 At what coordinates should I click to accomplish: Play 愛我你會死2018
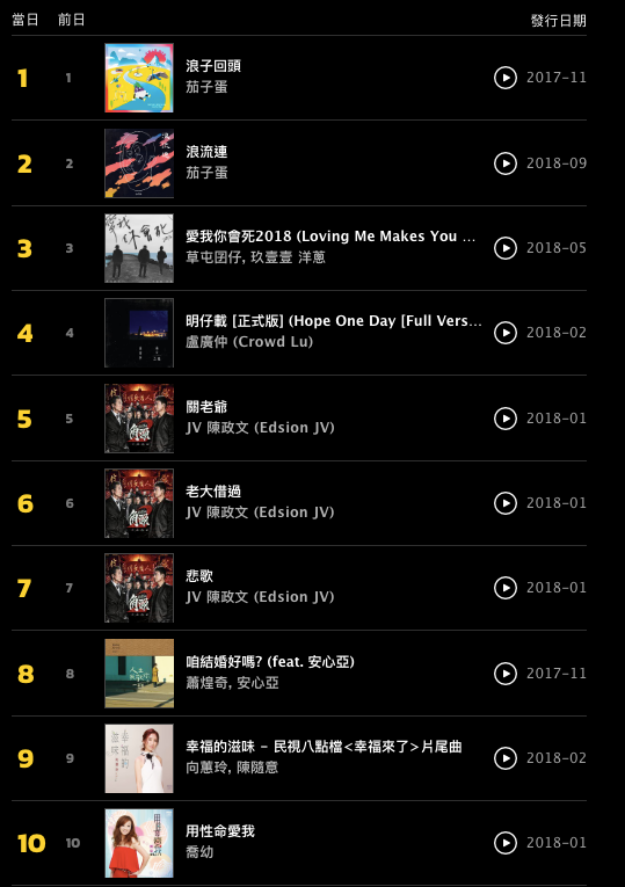pos(505,247)
